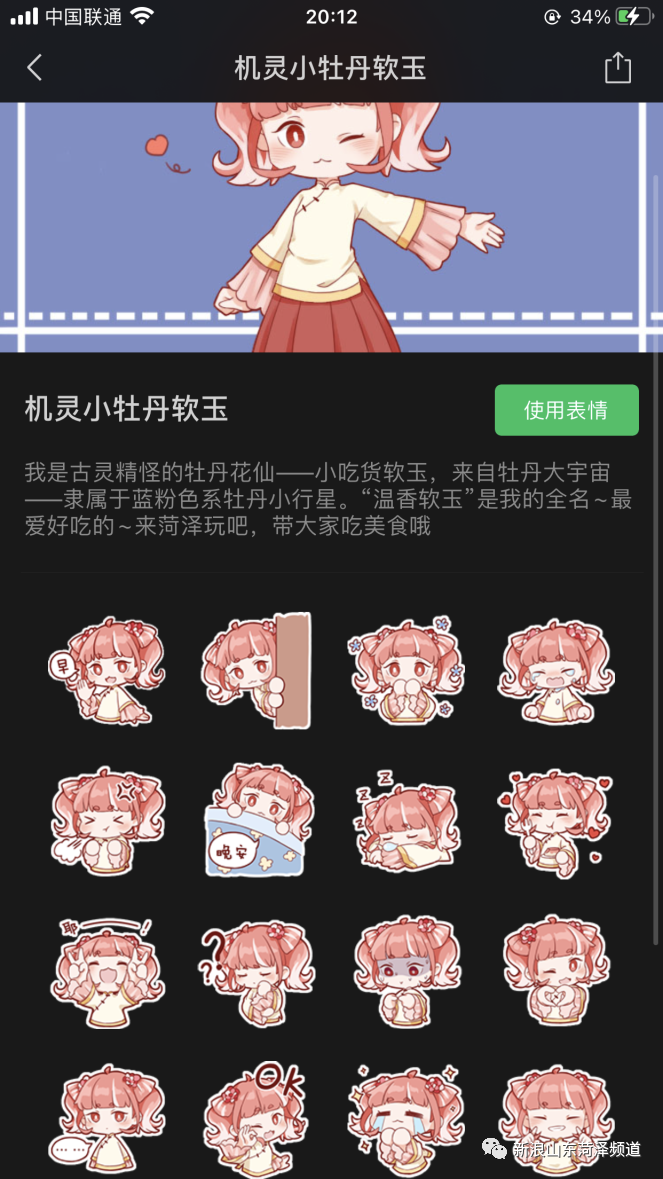The width and height of the screenshot is (663, 1179).
Task: Go back using the top-left arrow
Action: pyautogui.click(x=35, y=68)
